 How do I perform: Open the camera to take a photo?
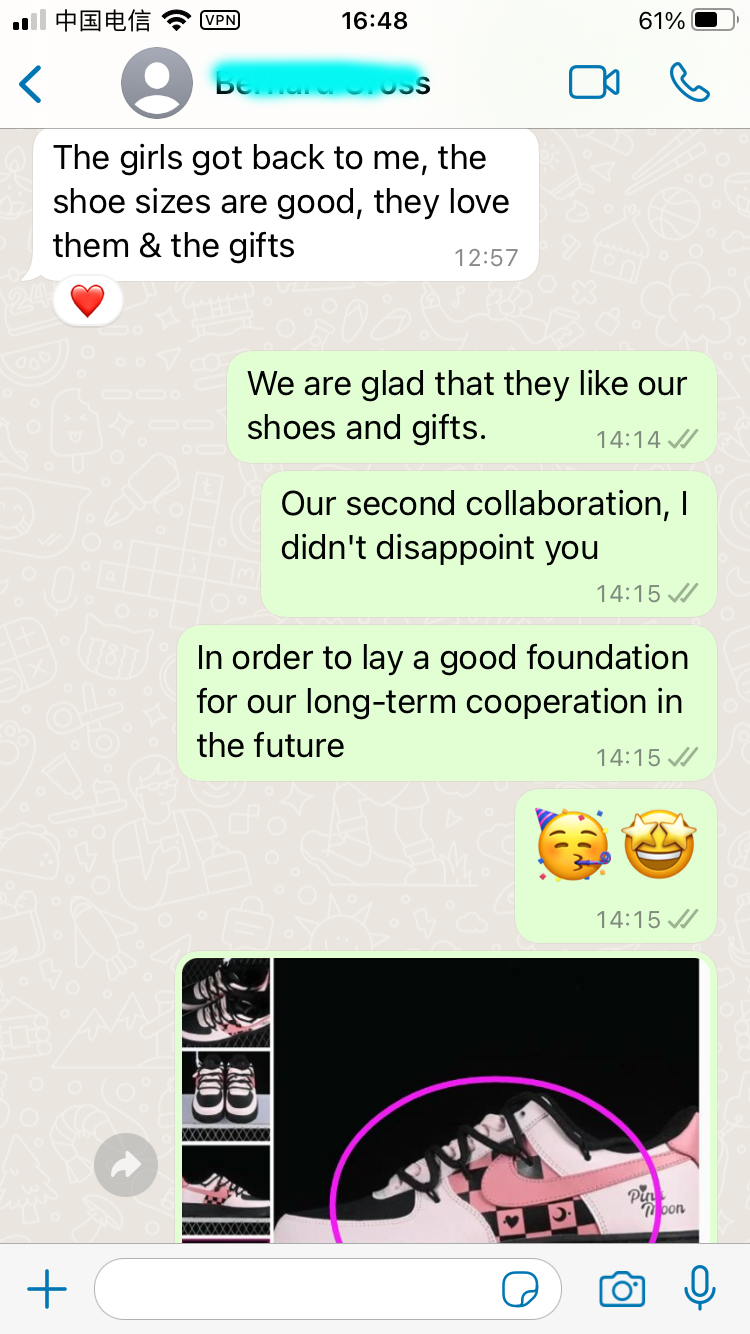[622, 1290]
